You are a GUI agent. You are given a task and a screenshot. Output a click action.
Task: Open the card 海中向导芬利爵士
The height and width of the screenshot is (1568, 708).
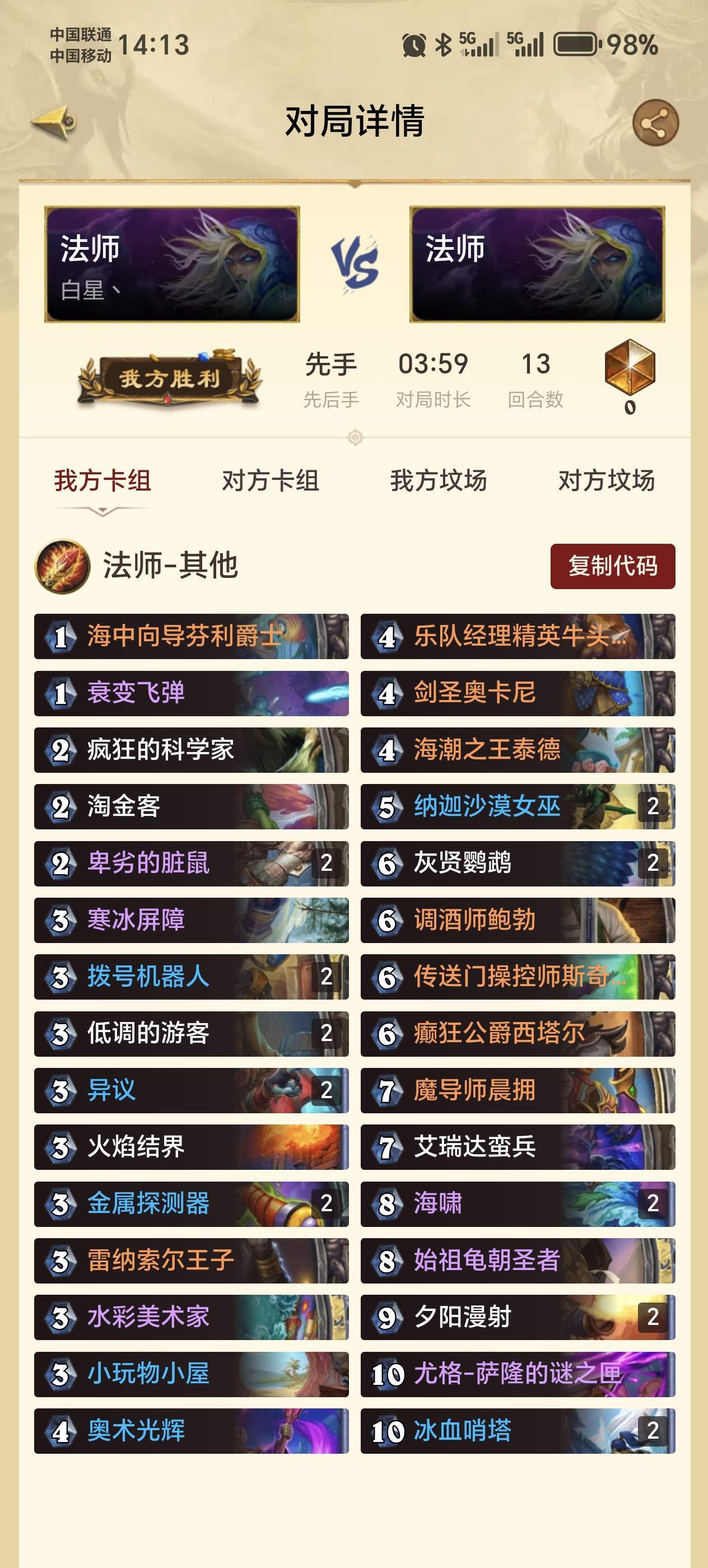pos(191,636)
